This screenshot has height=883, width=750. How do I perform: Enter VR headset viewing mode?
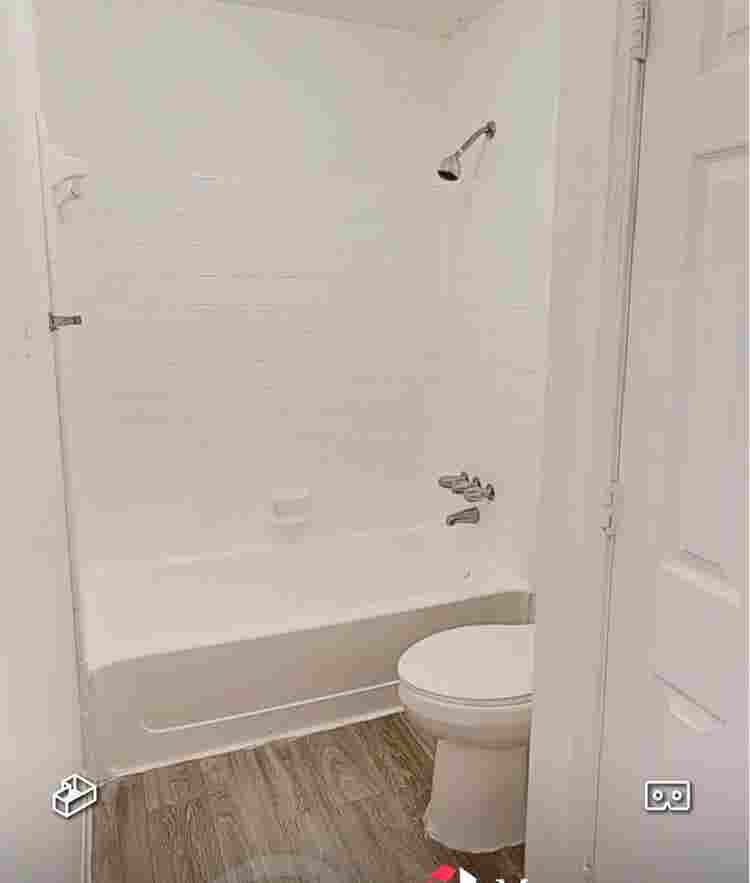coord(668,796)
